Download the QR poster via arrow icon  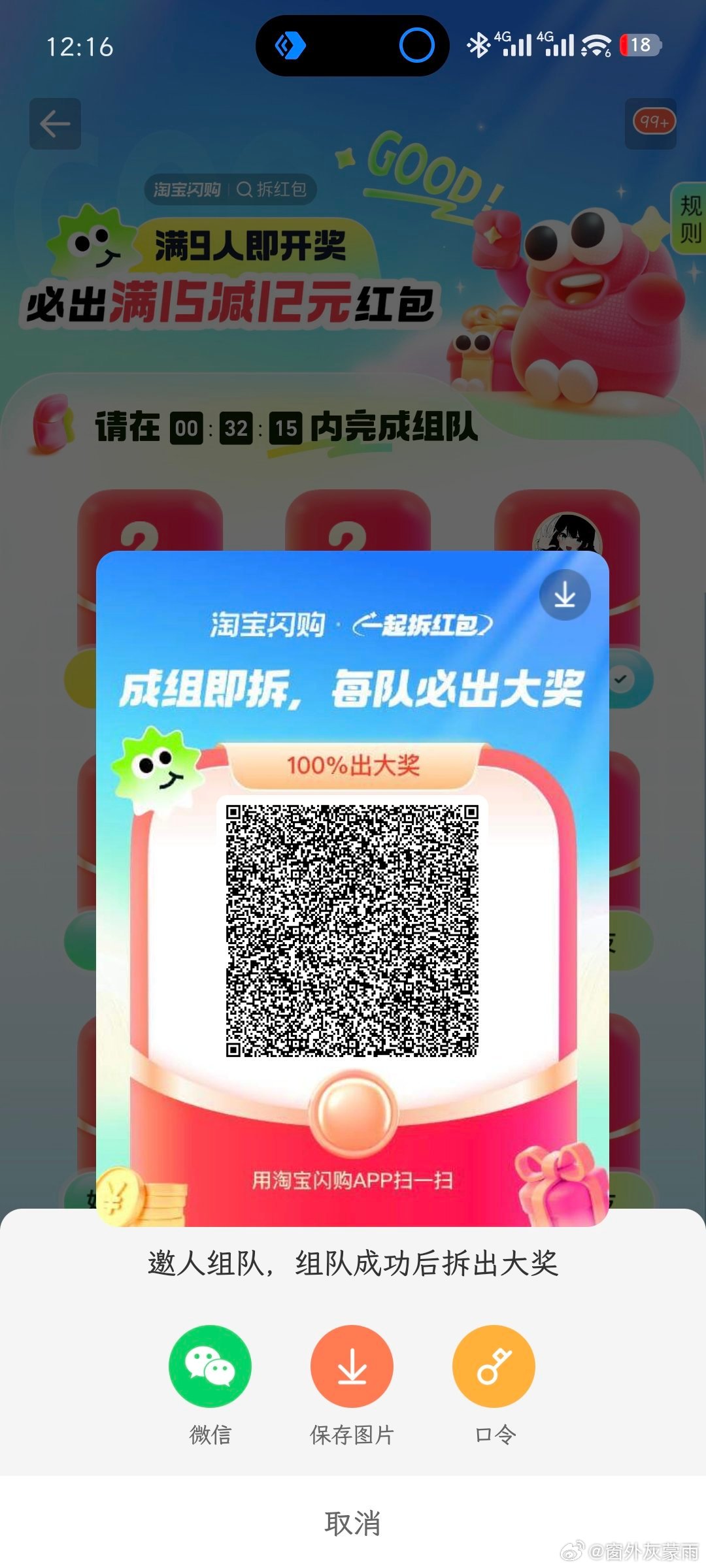(565, 595)
